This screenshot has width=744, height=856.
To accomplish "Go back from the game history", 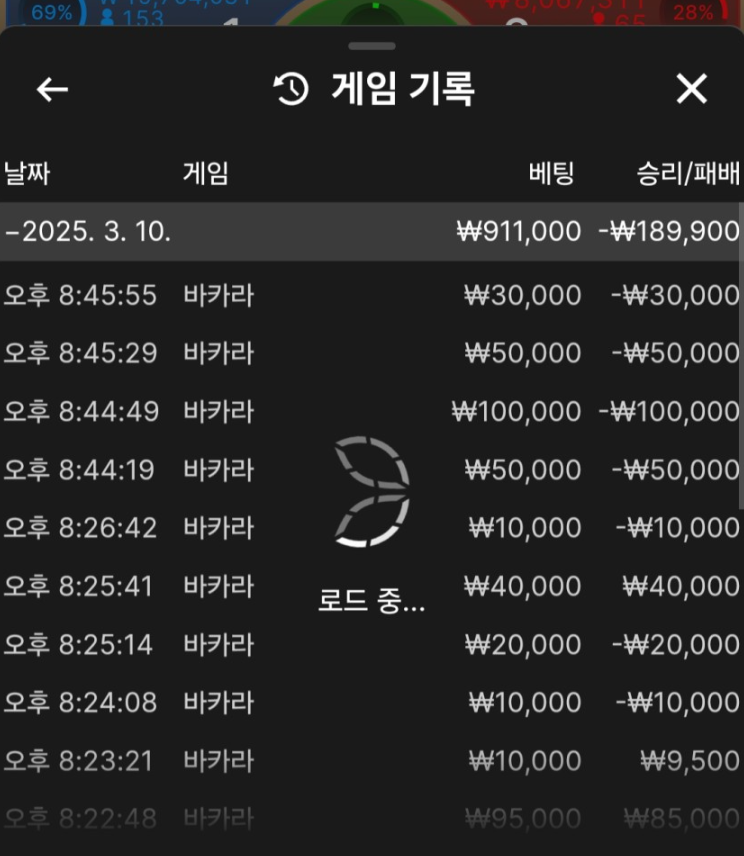I will [52, 89].
